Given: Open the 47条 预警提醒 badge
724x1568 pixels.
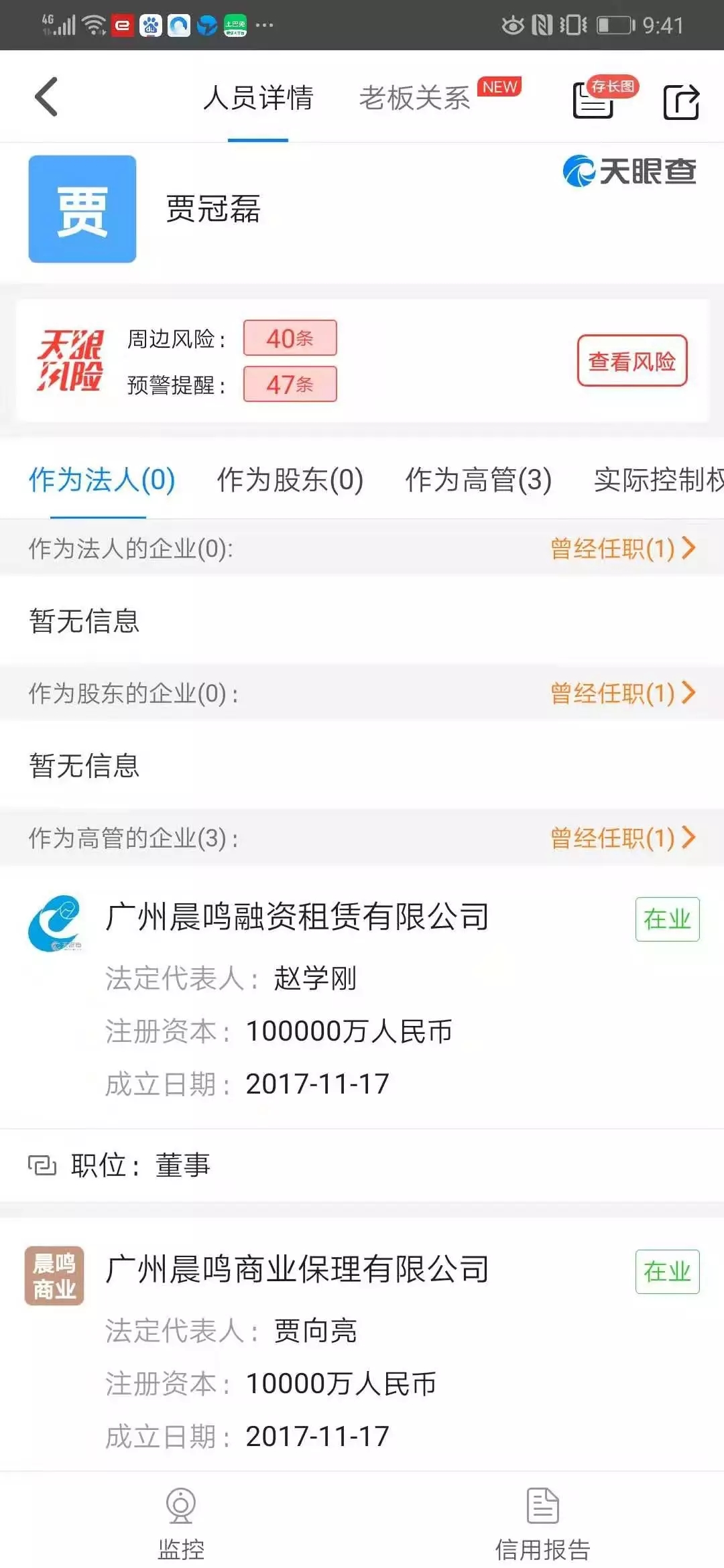Looking at the screenshot, I should click(290, 384).
